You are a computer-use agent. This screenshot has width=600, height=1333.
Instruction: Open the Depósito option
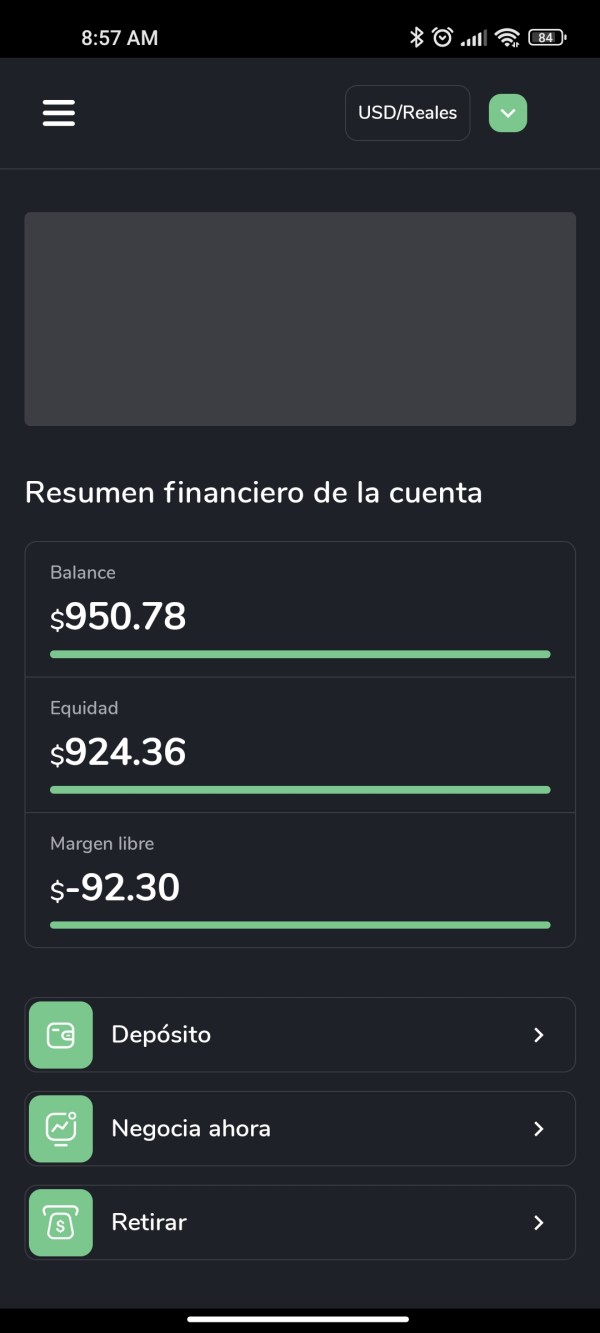click(x=300, y=1035)
